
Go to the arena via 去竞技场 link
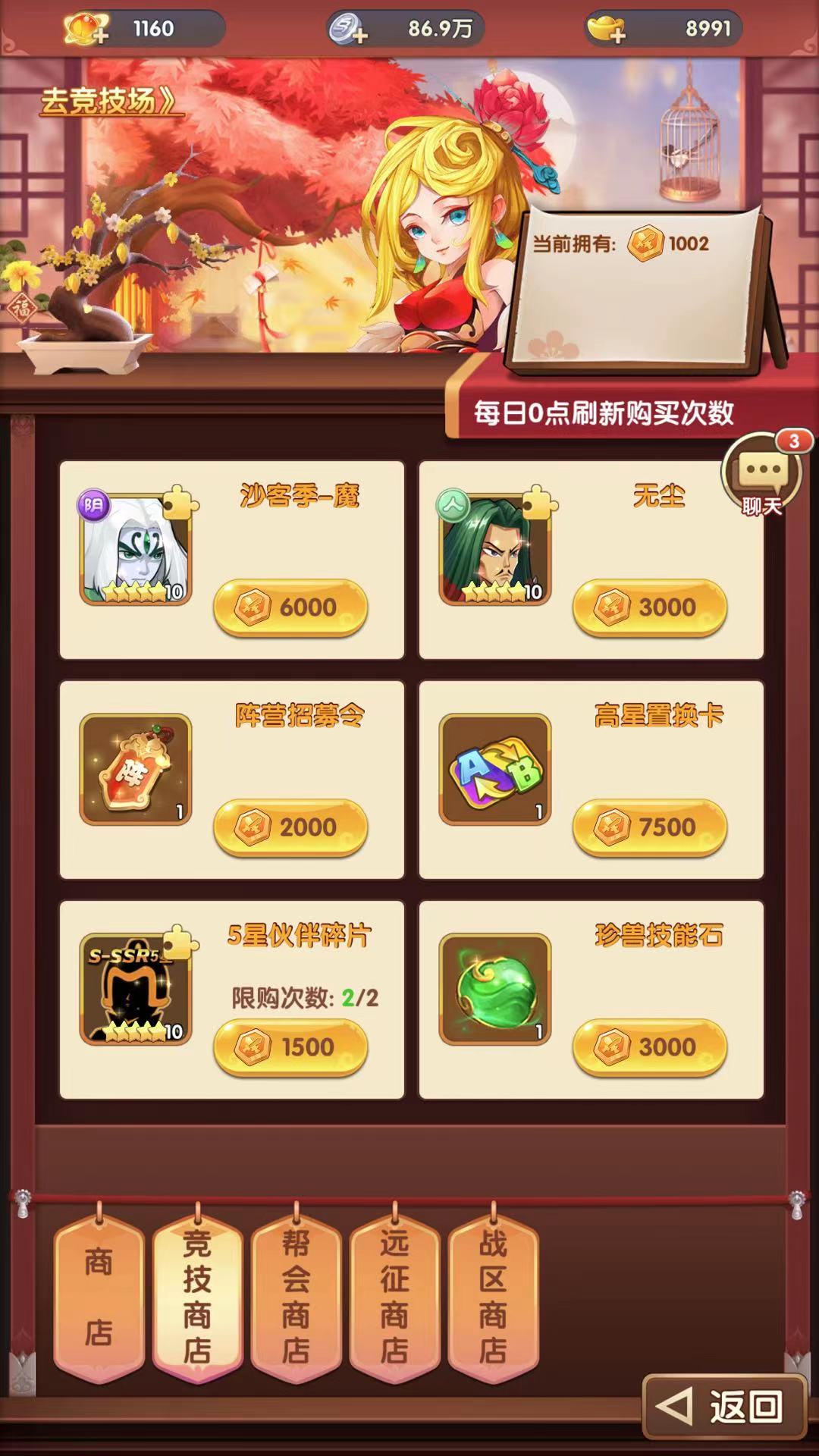[x=108, y=101]
